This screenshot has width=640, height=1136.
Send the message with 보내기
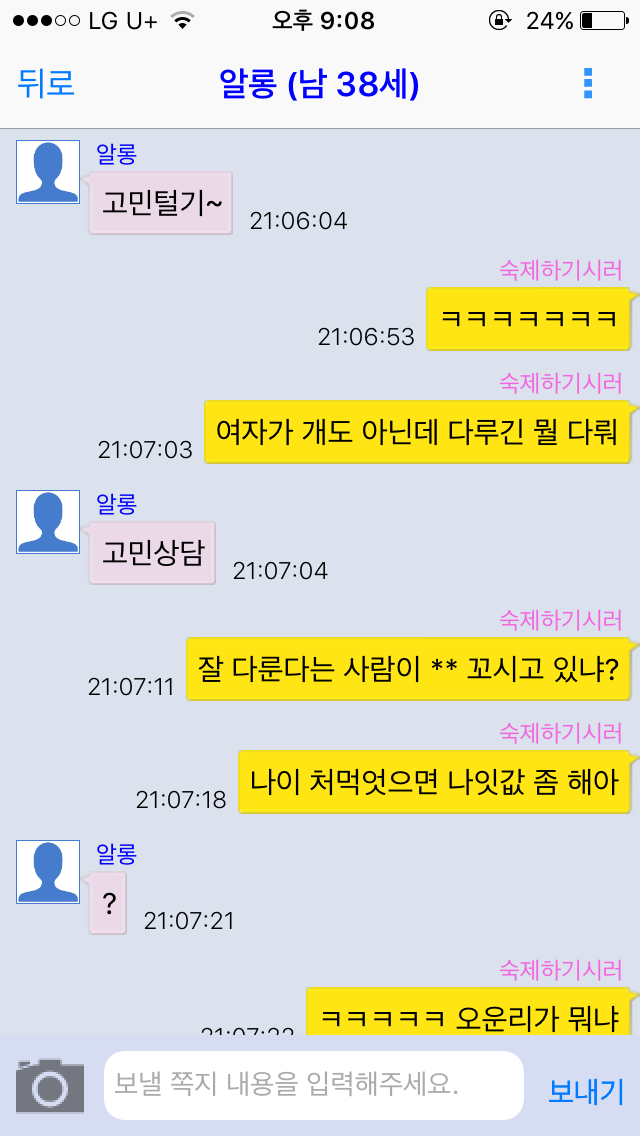(x=586, y=1090)
